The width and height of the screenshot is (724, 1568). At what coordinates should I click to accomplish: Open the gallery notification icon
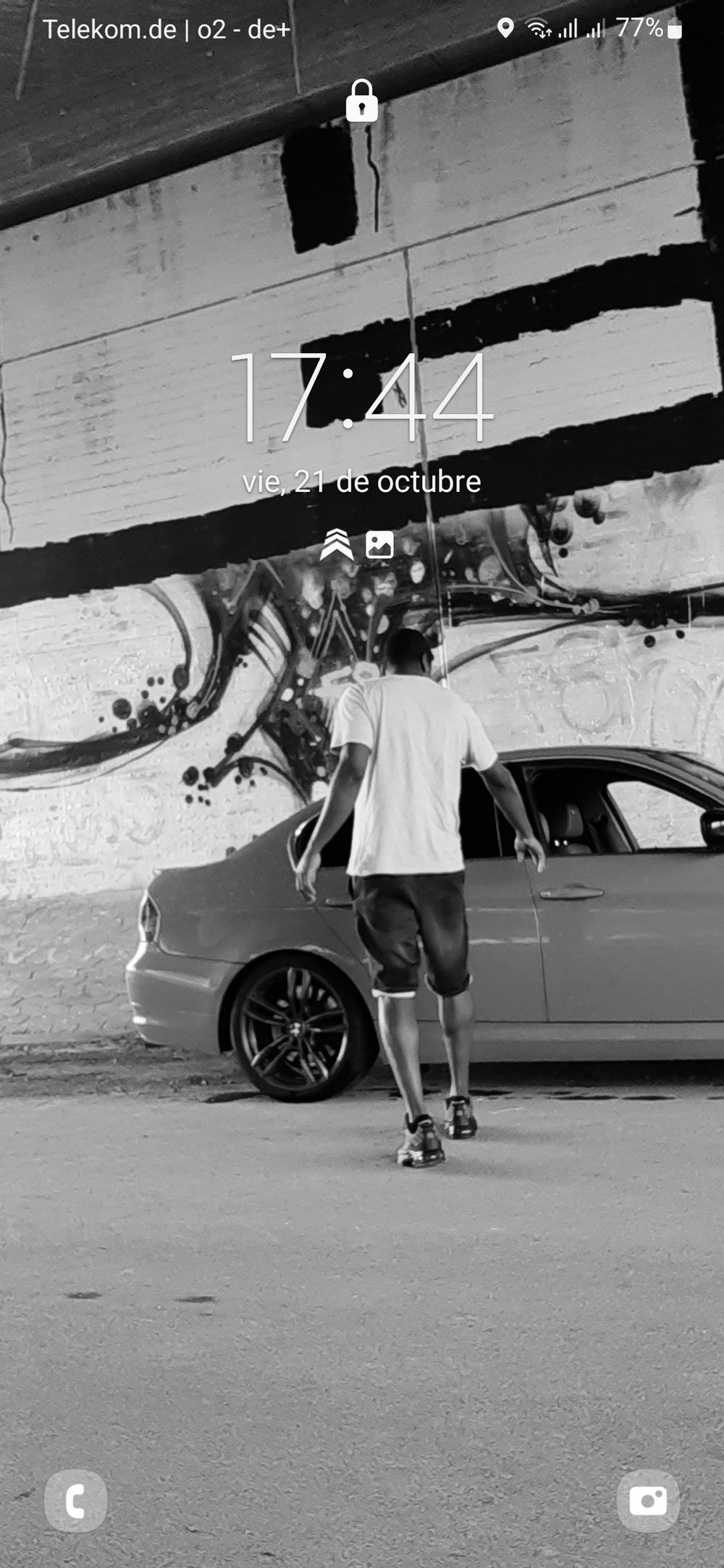[x=380, y=544]
